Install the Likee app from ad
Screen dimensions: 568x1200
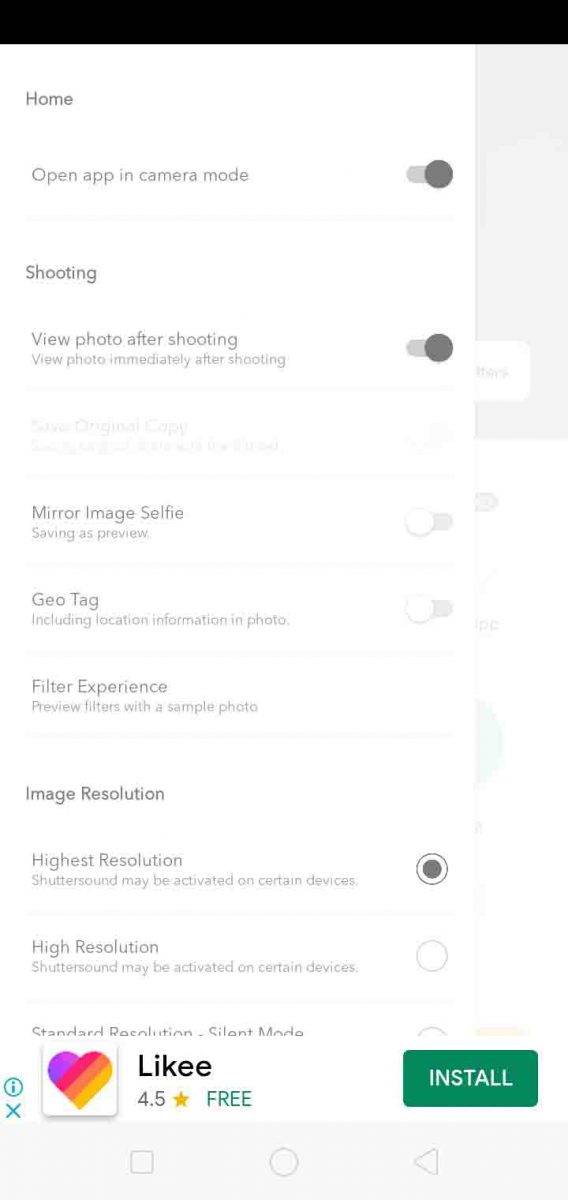point(470,1078)
